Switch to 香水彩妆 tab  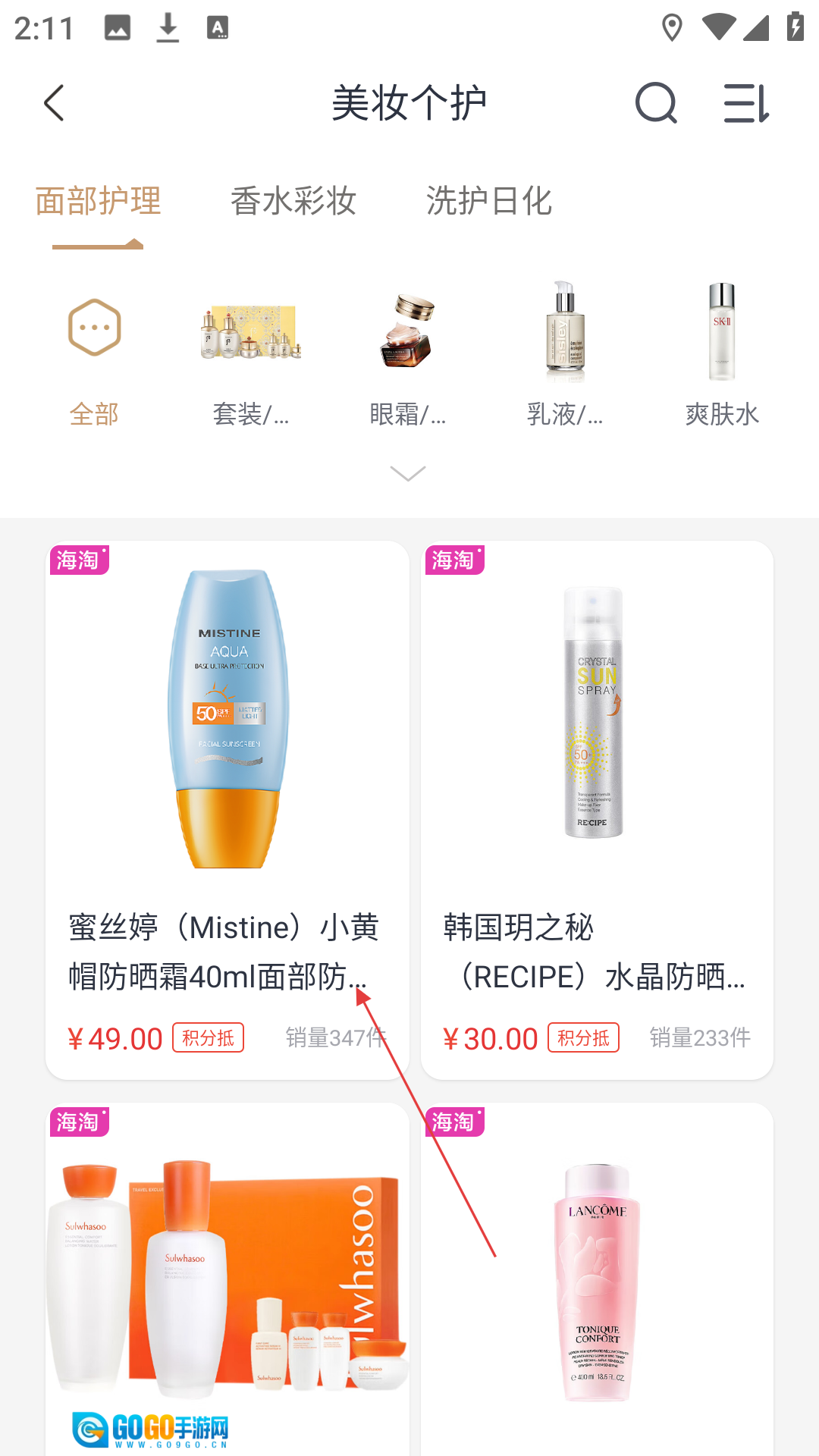point(293,202)
